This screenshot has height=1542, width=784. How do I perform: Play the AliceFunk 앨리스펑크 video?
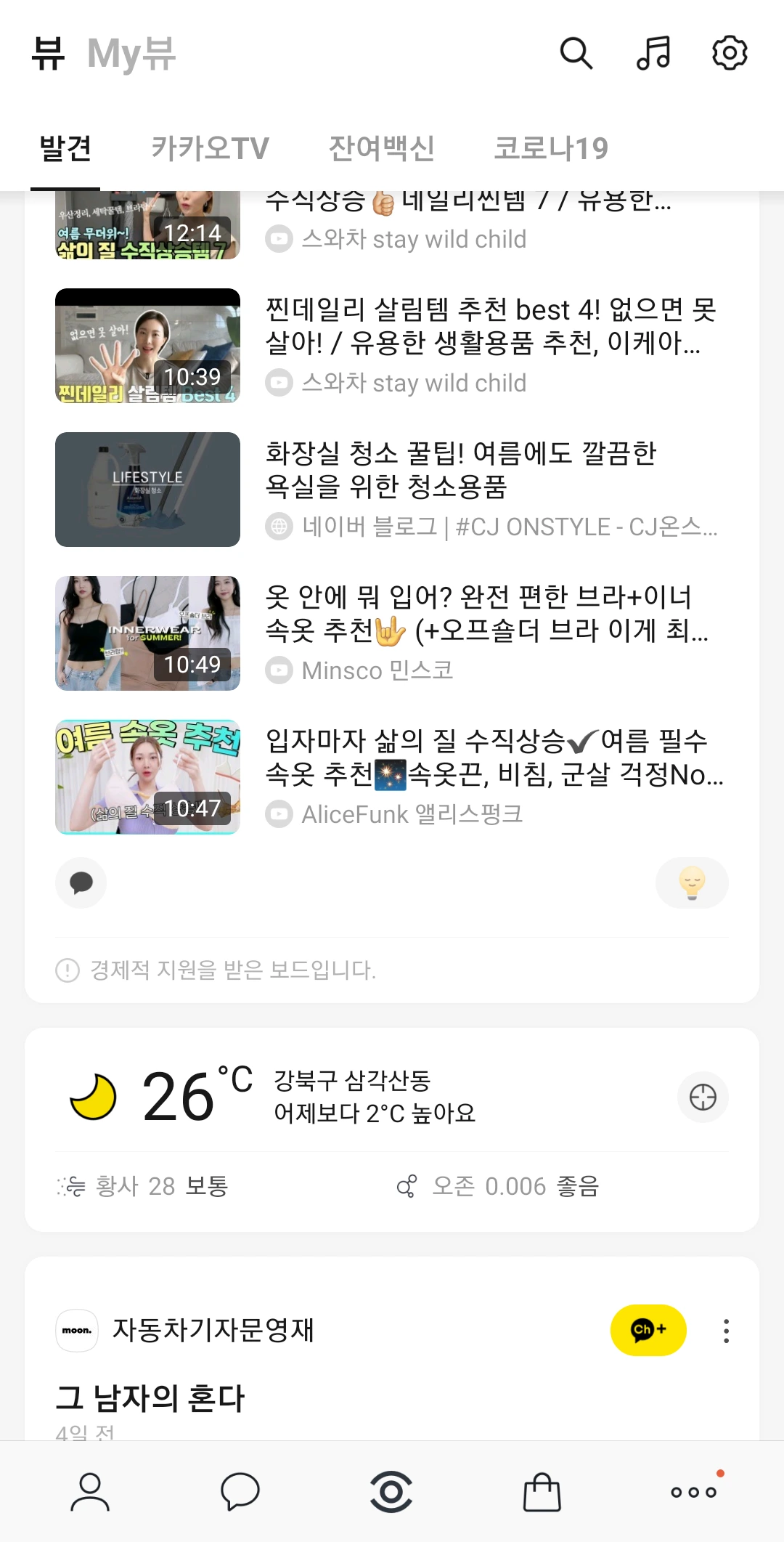coord(392,777)
